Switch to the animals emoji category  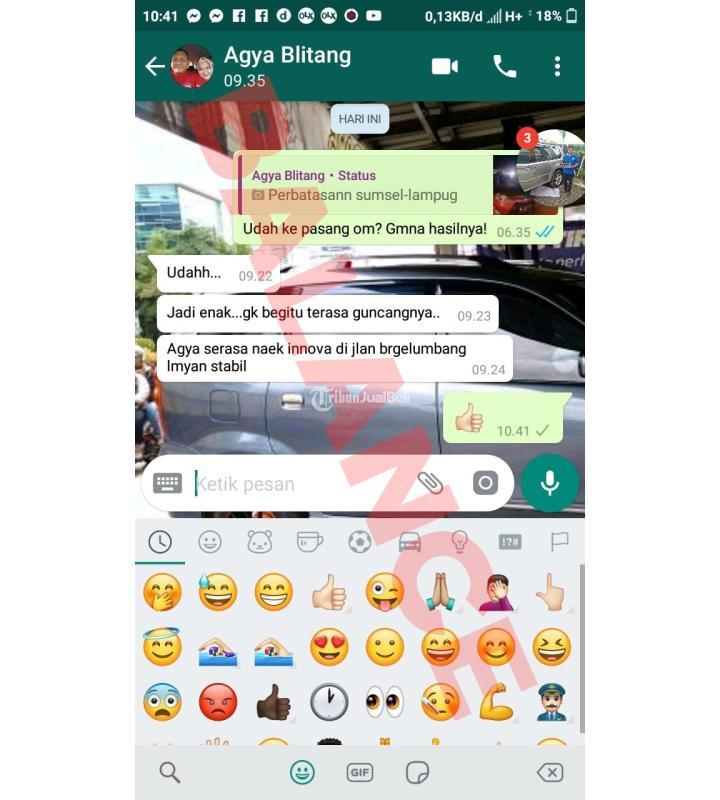[x=259, y=542]
